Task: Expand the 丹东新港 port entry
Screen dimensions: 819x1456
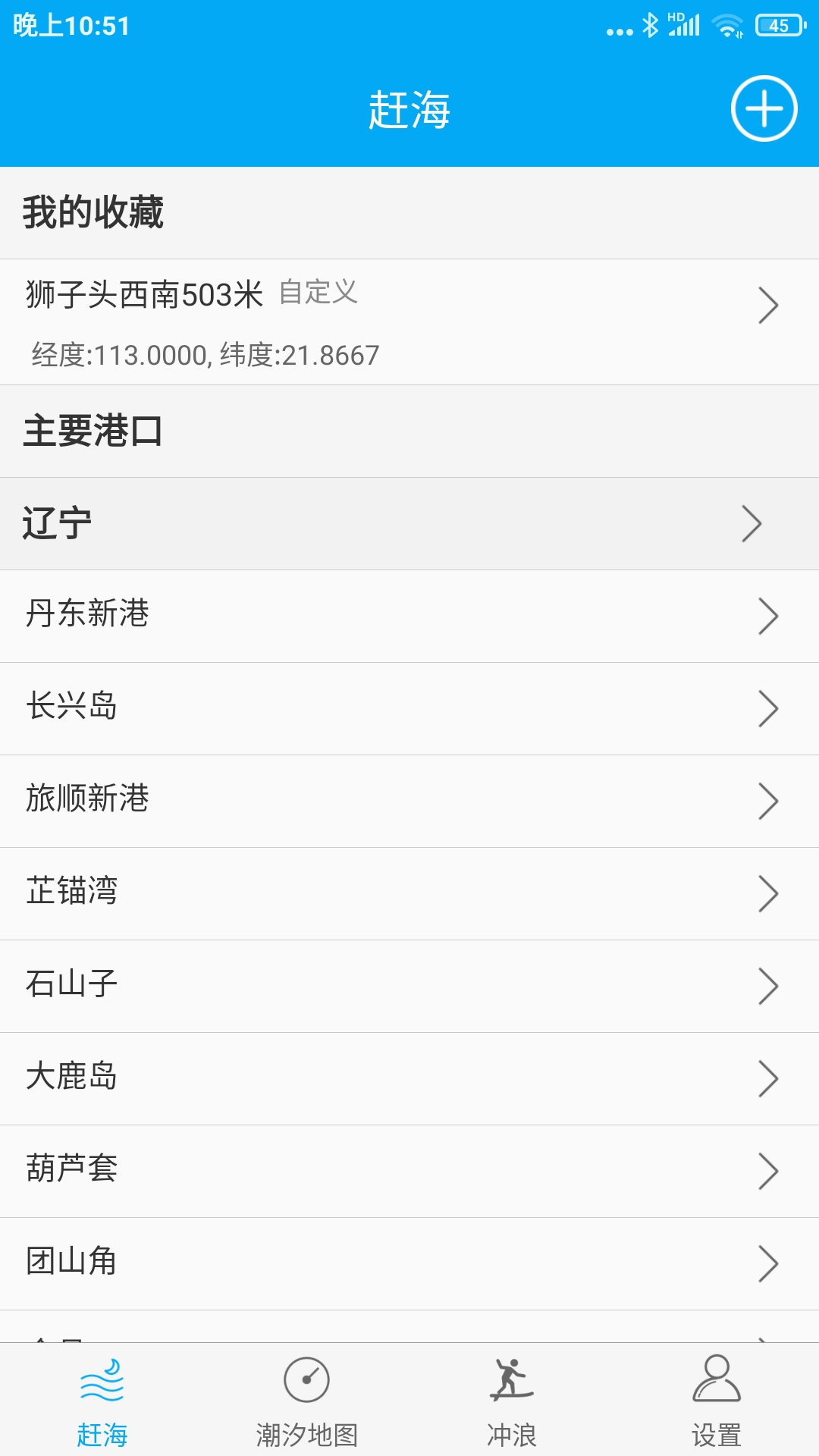Action: tap(409, 617)
